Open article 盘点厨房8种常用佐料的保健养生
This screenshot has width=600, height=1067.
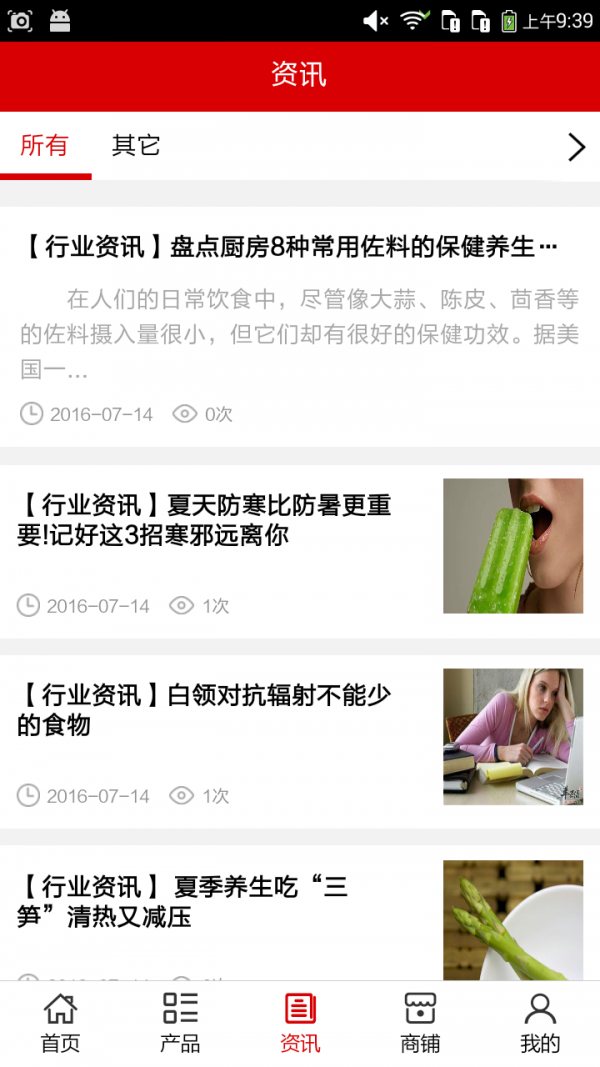[x=288, y=247]
